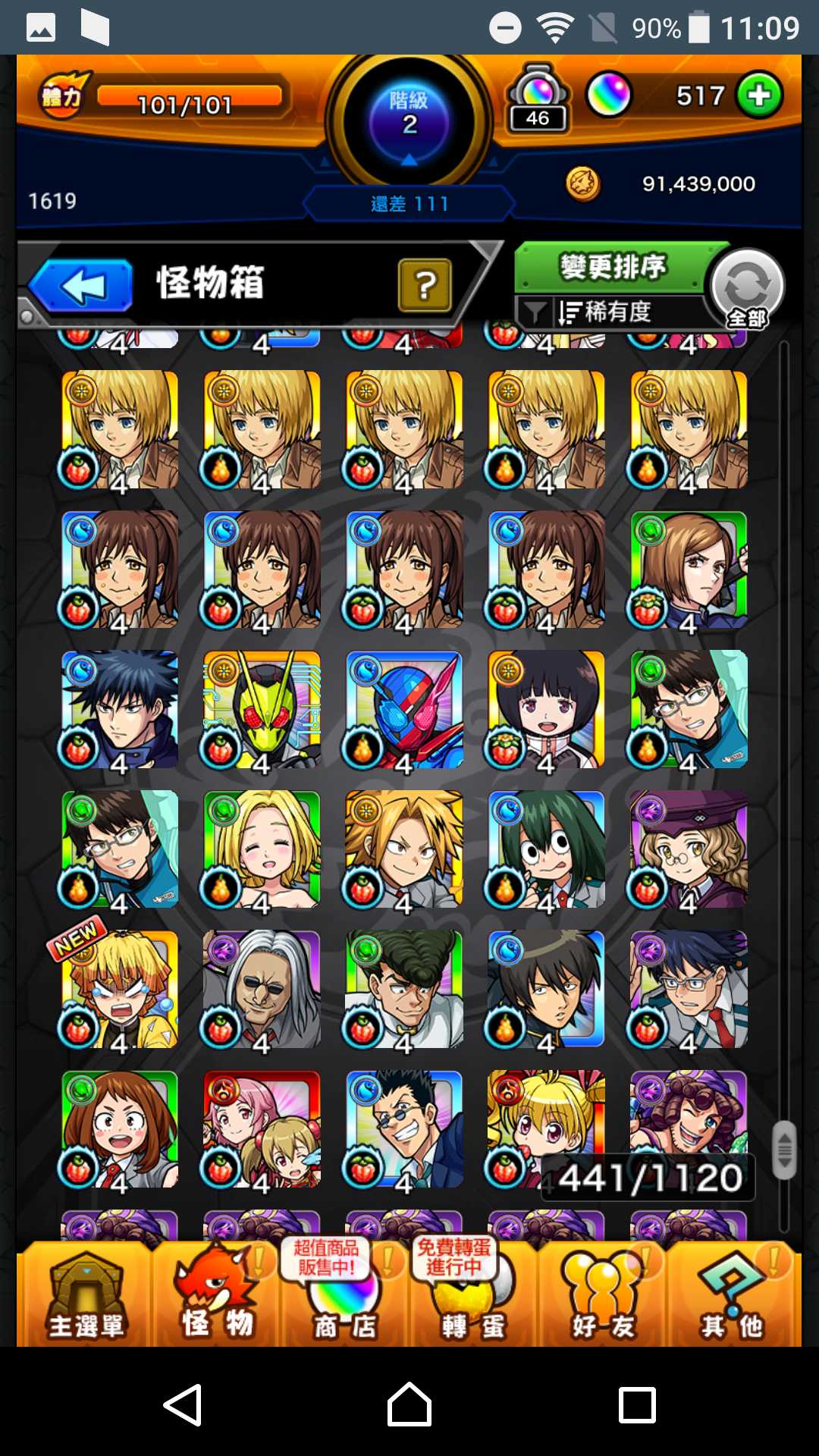Select the green-haired frog girl monster
The height and width of the screenshot is (1456, 819).
[x=546, y=849]
